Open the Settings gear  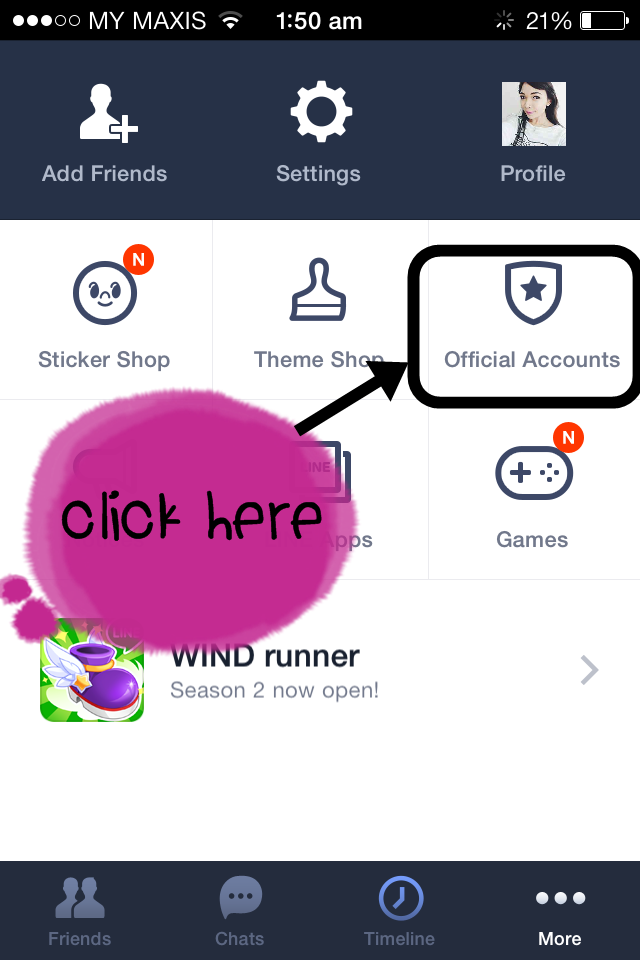[x=318, y=133]
